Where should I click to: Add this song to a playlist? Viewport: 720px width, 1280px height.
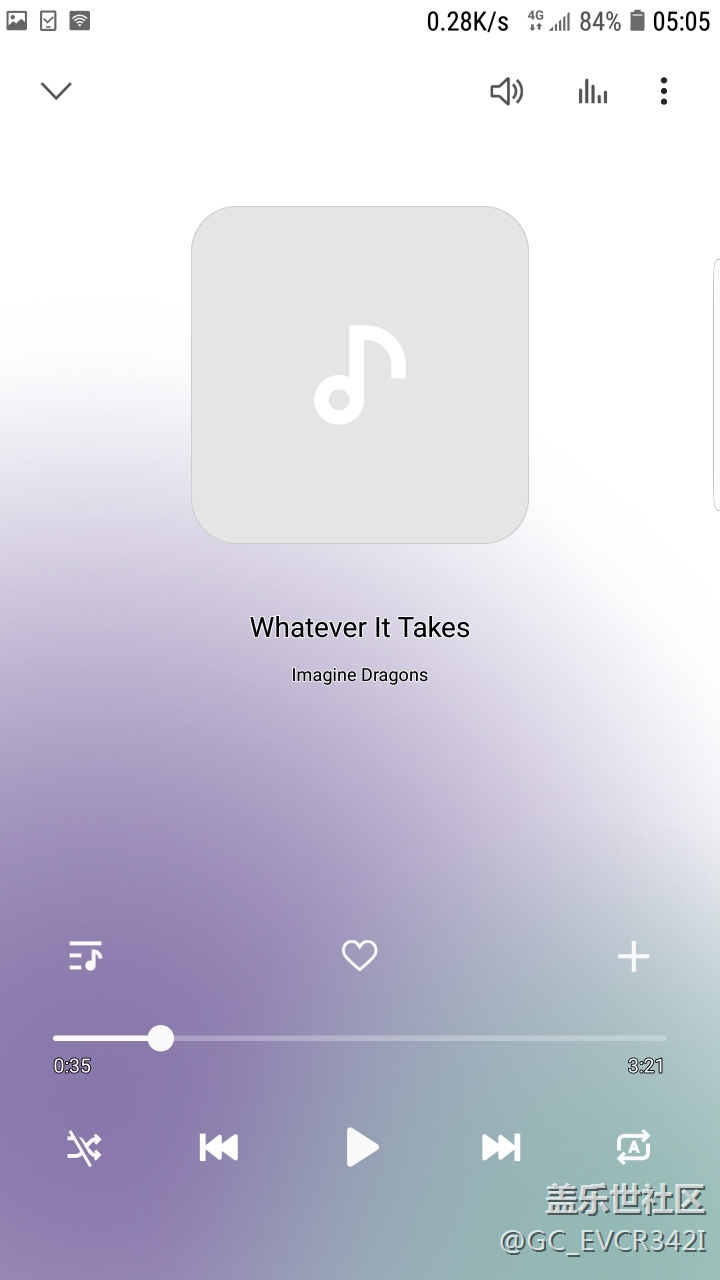(x=633, y=957)
